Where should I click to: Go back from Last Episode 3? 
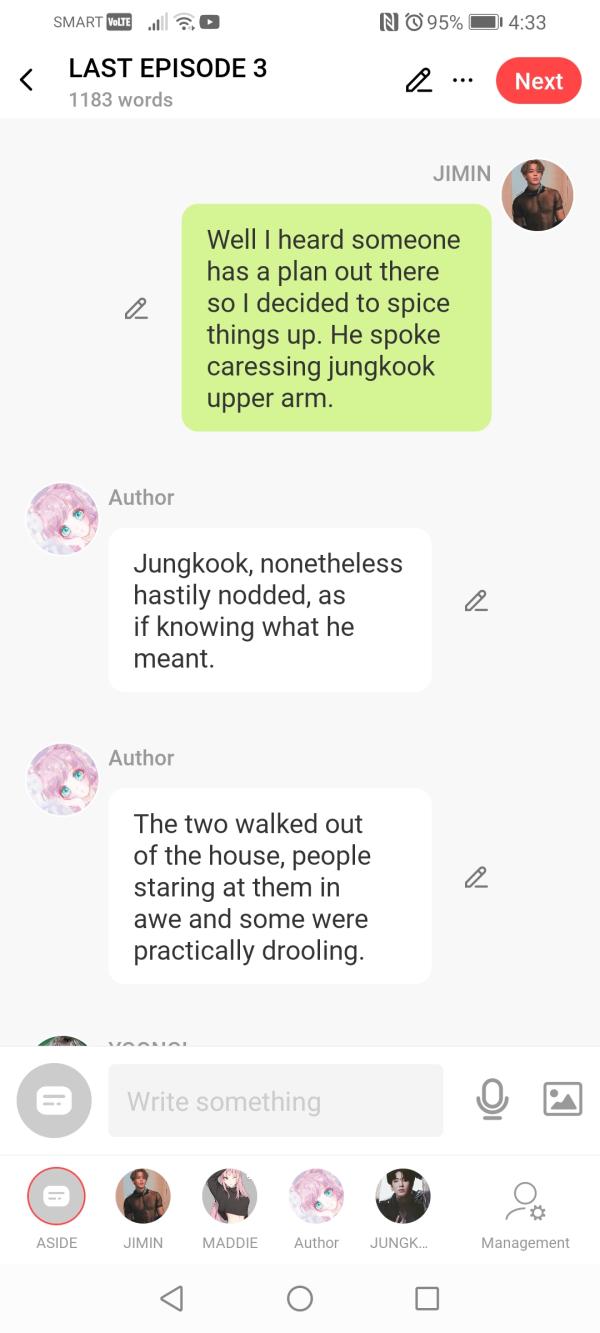pyautogui.click(x=27, y=81)
